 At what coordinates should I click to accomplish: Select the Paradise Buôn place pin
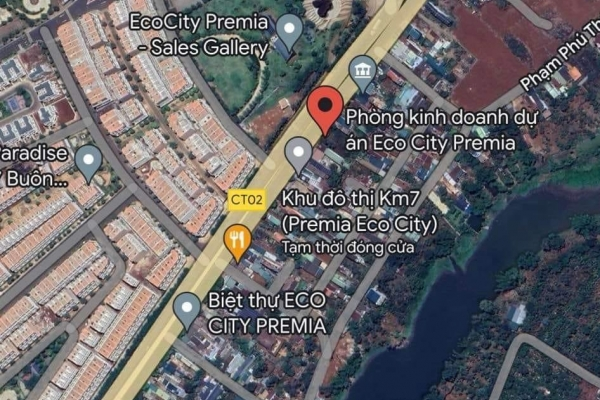click(89, 160)
